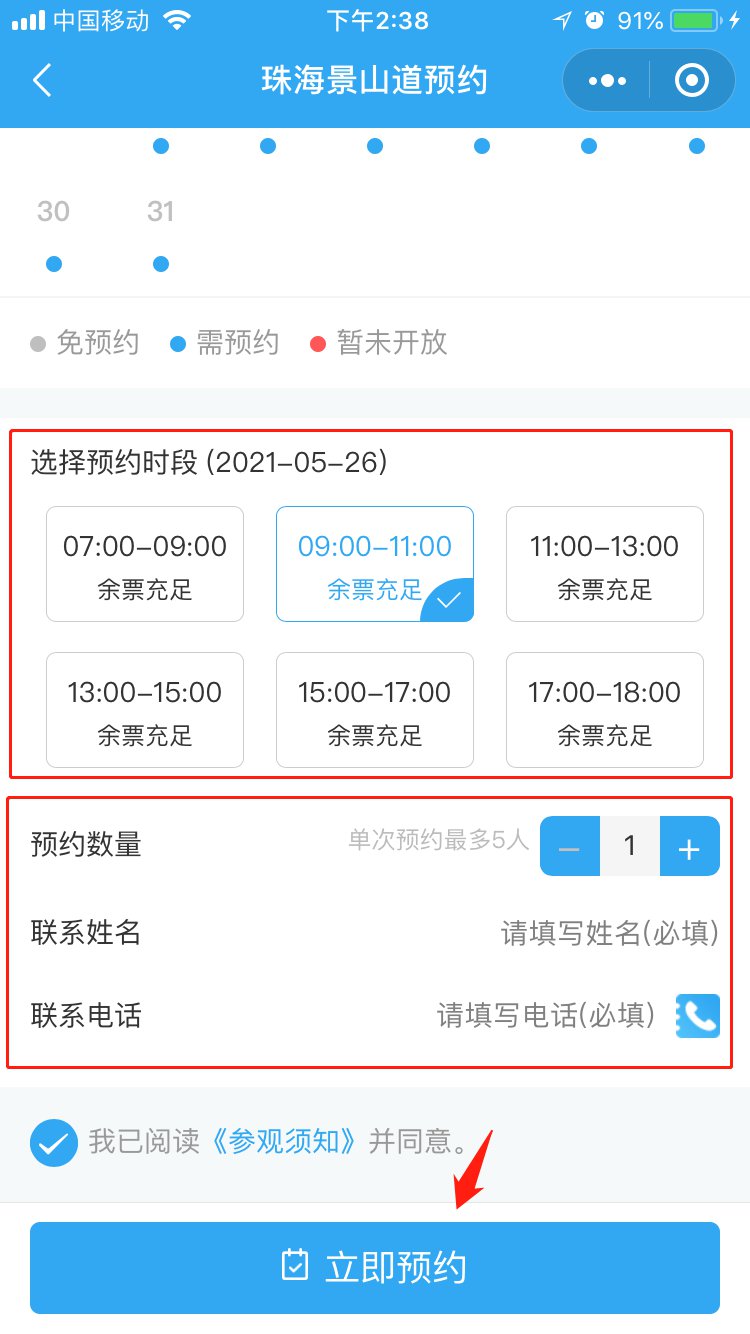Choose the 11:00–13:00 time slot
Viewport: 750px width, 1334px height.
[605, 564]
